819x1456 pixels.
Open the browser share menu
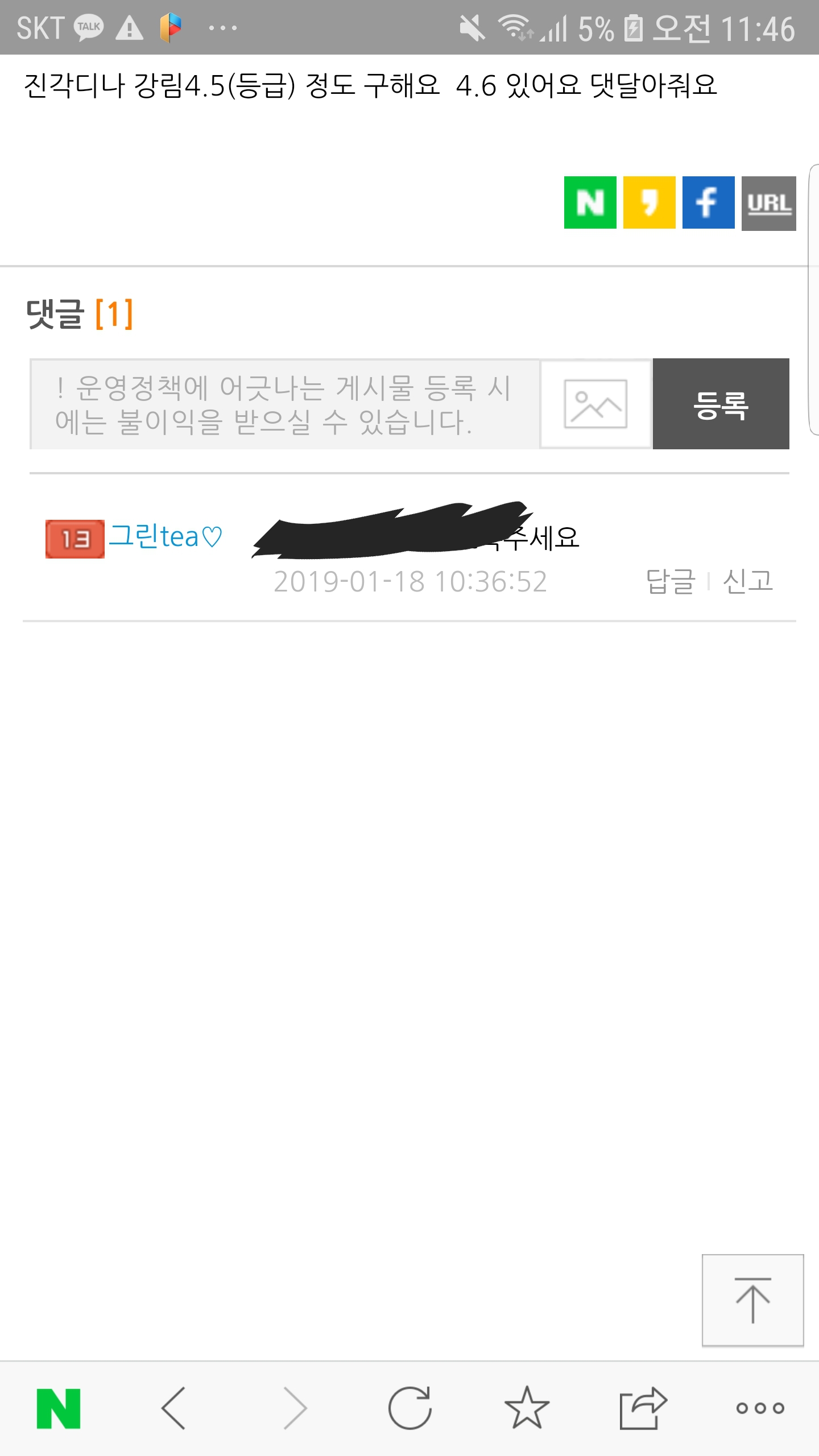point(643,1408)
